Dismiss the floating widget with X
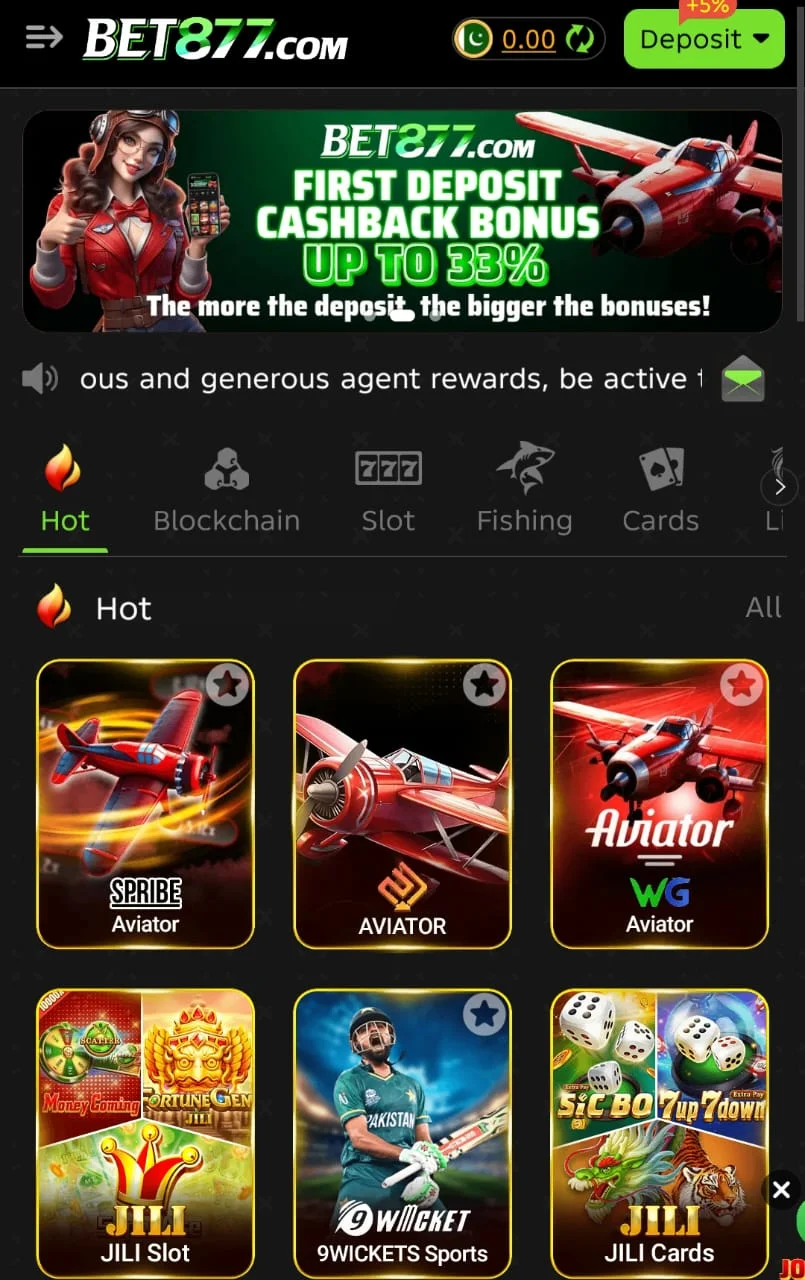Viewport: 805px width, 1280px height. click(781, 1190)
